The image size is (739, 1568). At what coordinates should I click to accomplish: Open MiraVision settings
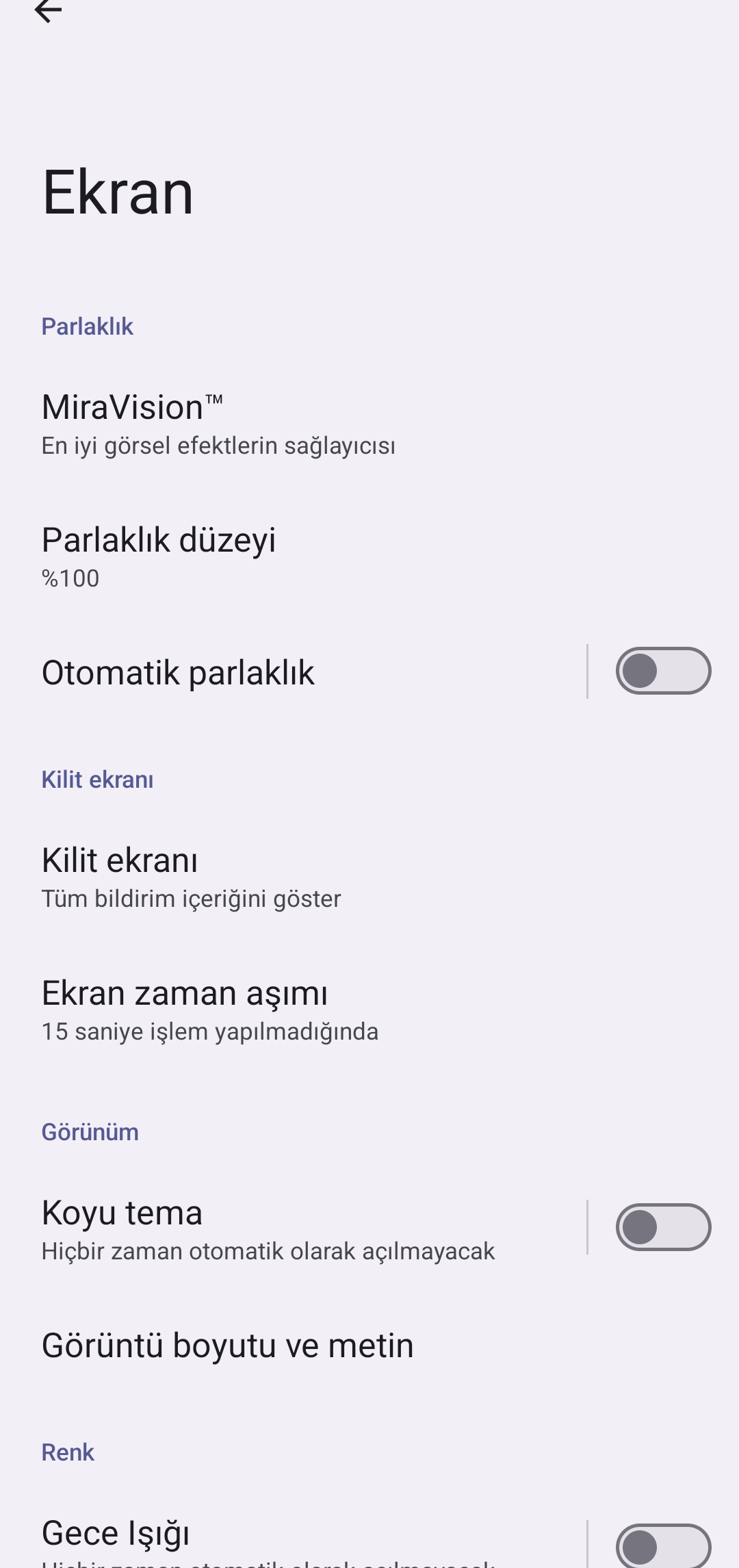coord(369,424)
